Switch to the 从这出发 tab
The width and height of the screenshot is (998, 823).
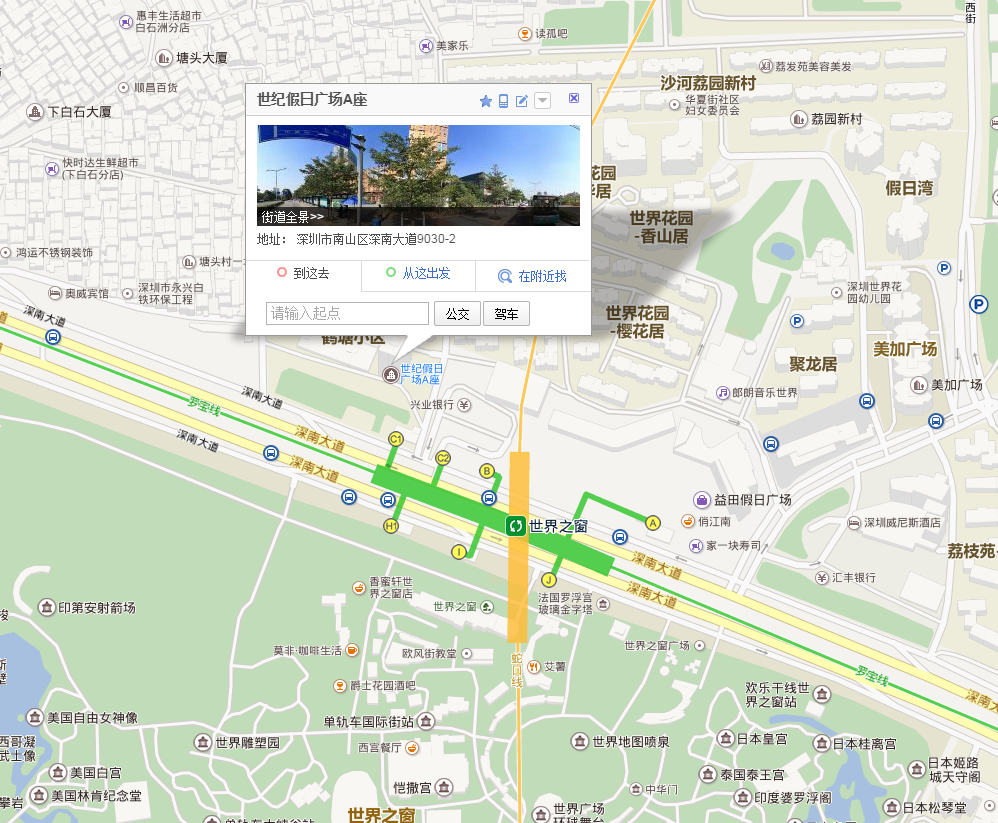[418, 273]
